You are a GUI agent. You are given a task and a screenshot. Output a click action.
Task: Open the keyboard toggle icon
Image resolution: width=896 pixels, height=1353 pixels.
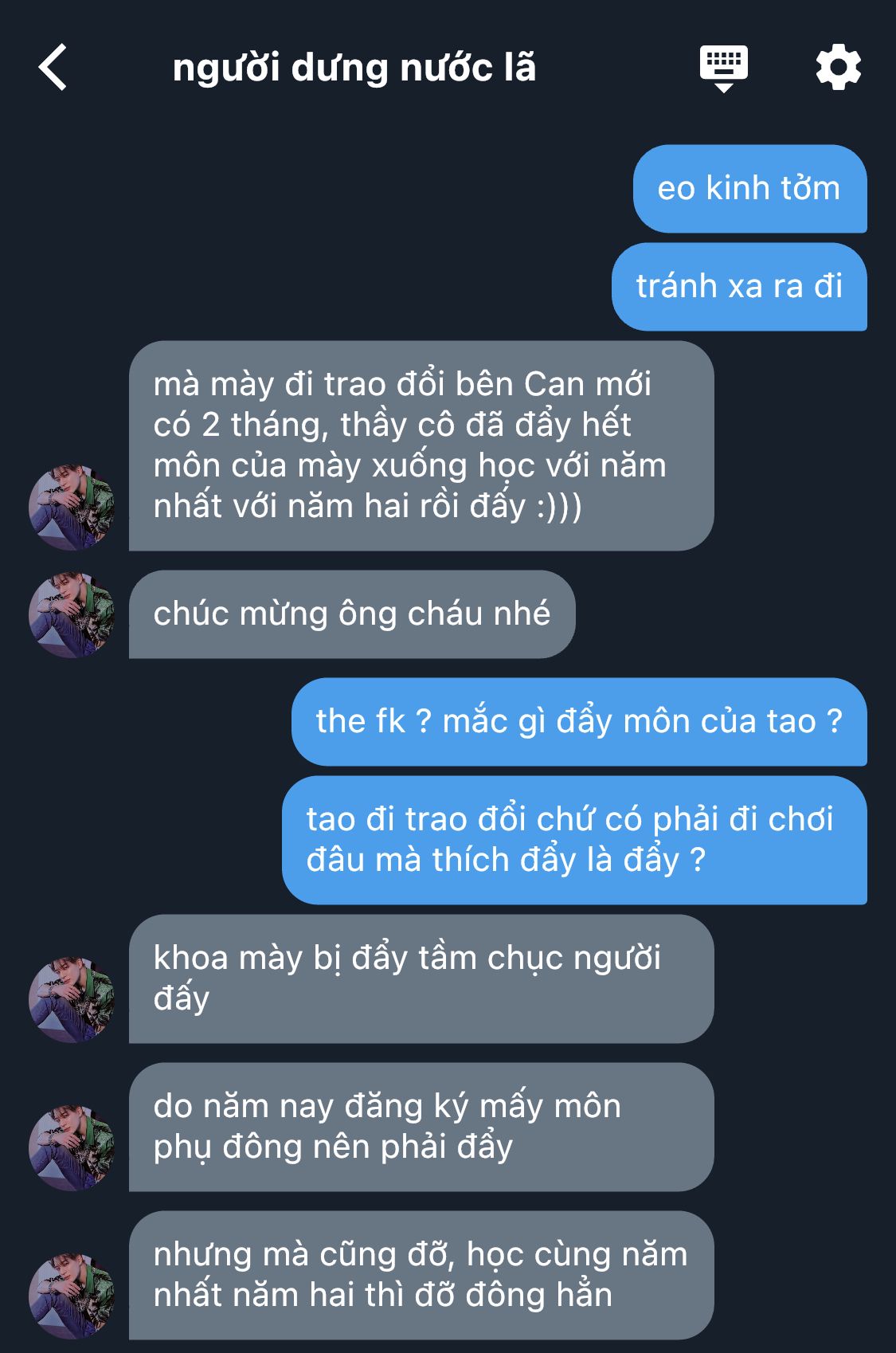(x=723, y=69)
